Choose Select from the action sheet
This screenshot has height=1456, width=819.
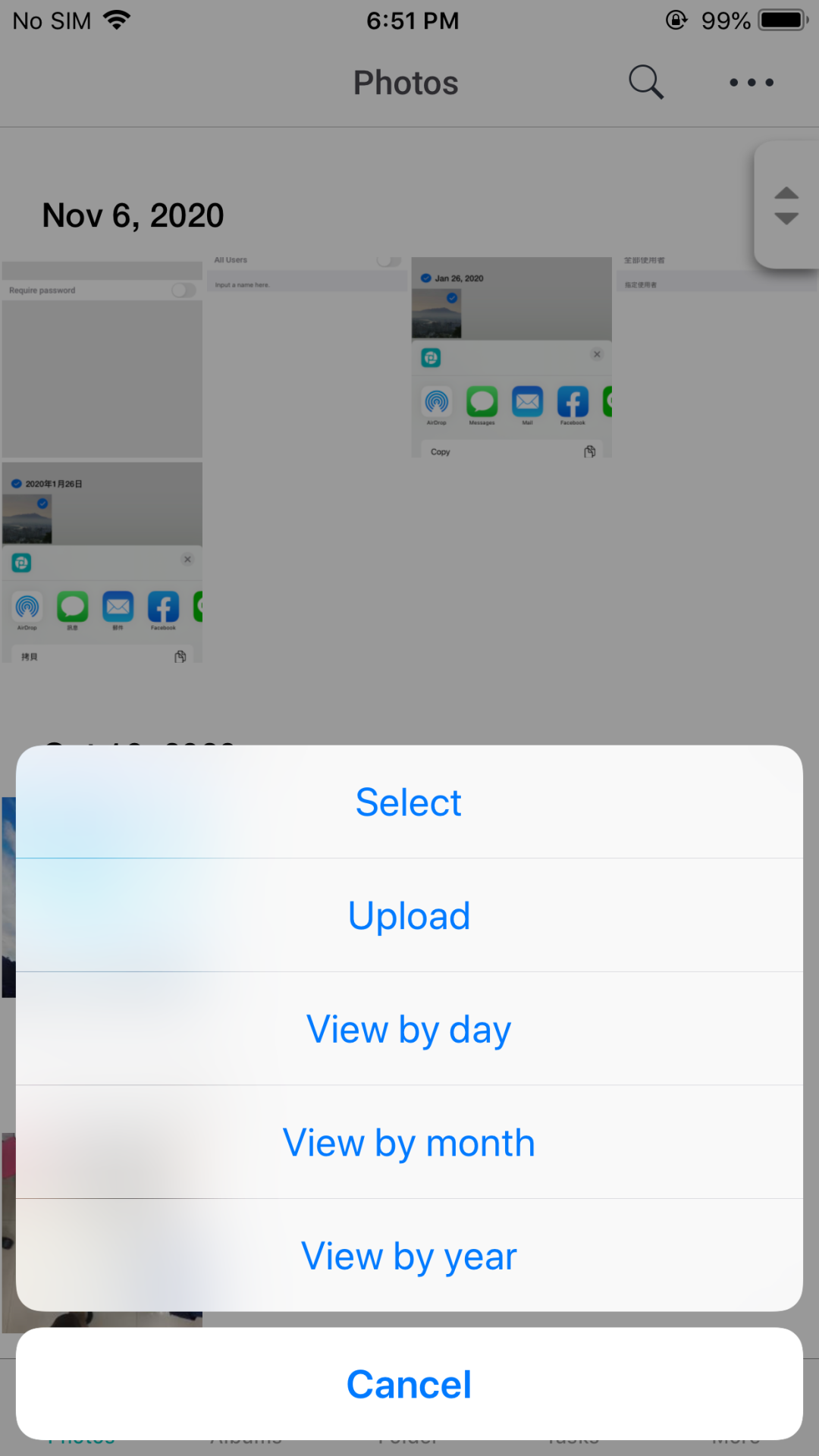pyautogui.click(x=409, y=802)
